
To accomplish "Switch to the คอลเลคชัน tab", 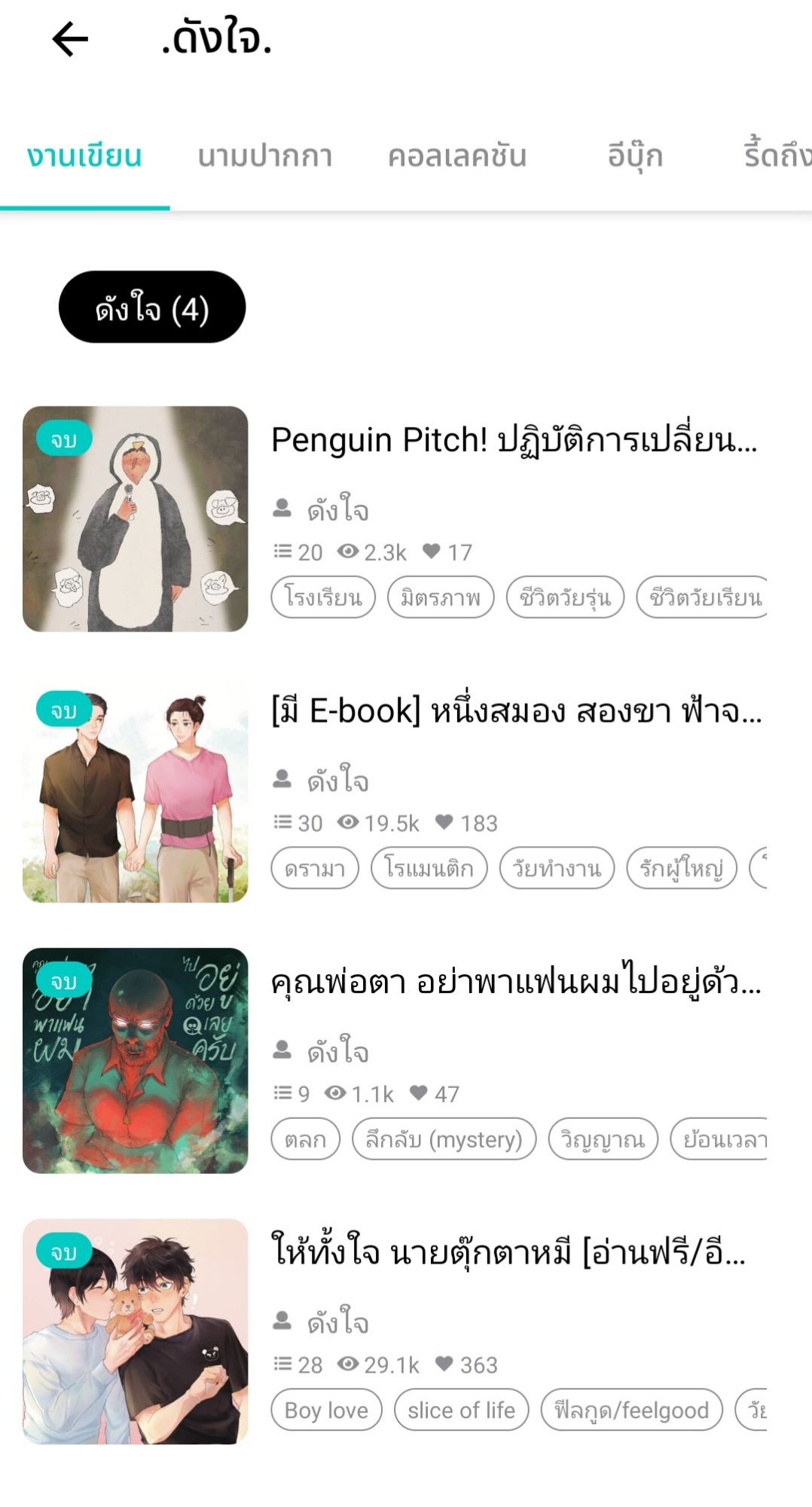I will coord(456,156).
